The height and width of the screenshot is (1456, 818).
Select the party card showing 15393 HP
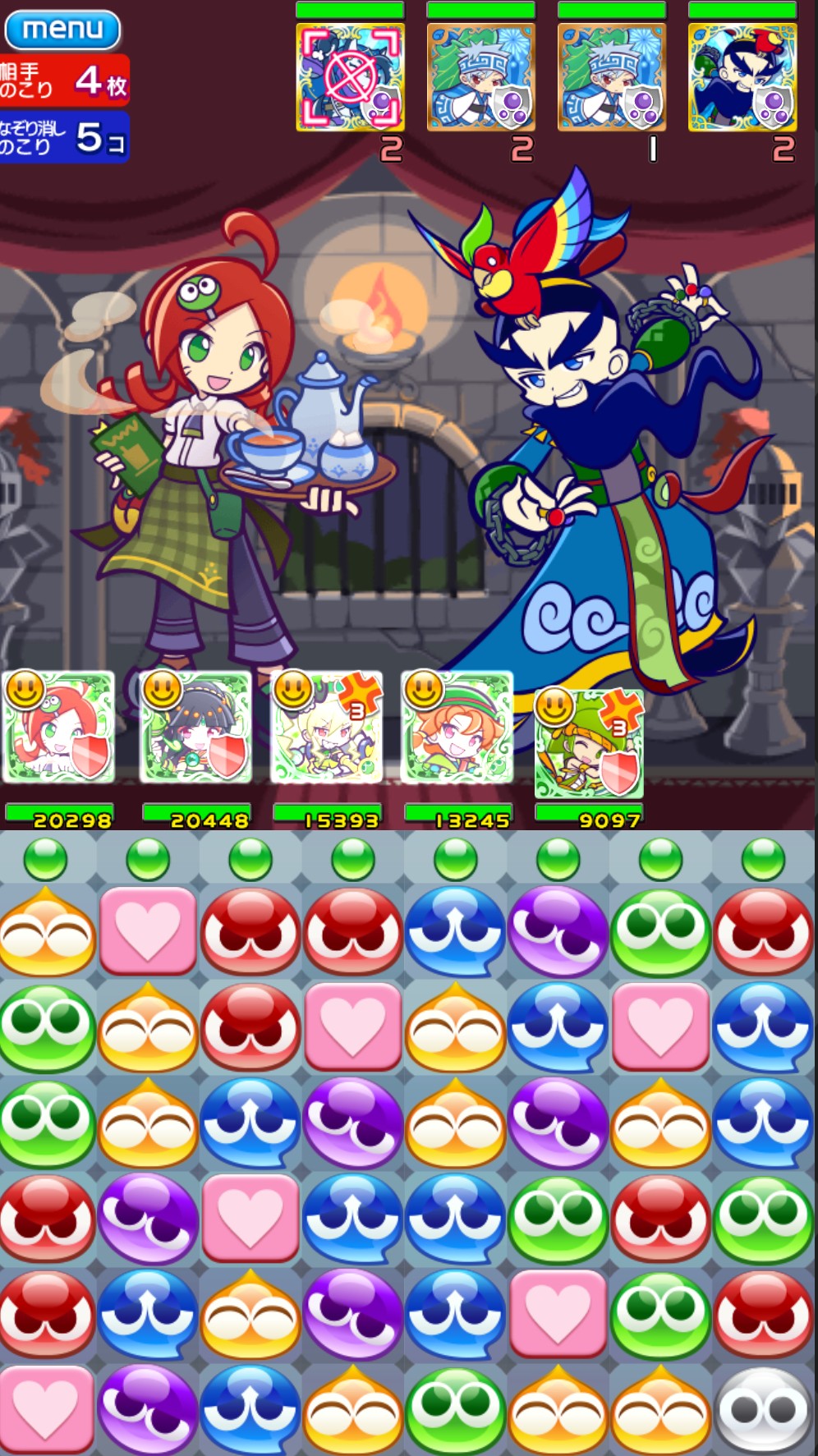[326, 727]
